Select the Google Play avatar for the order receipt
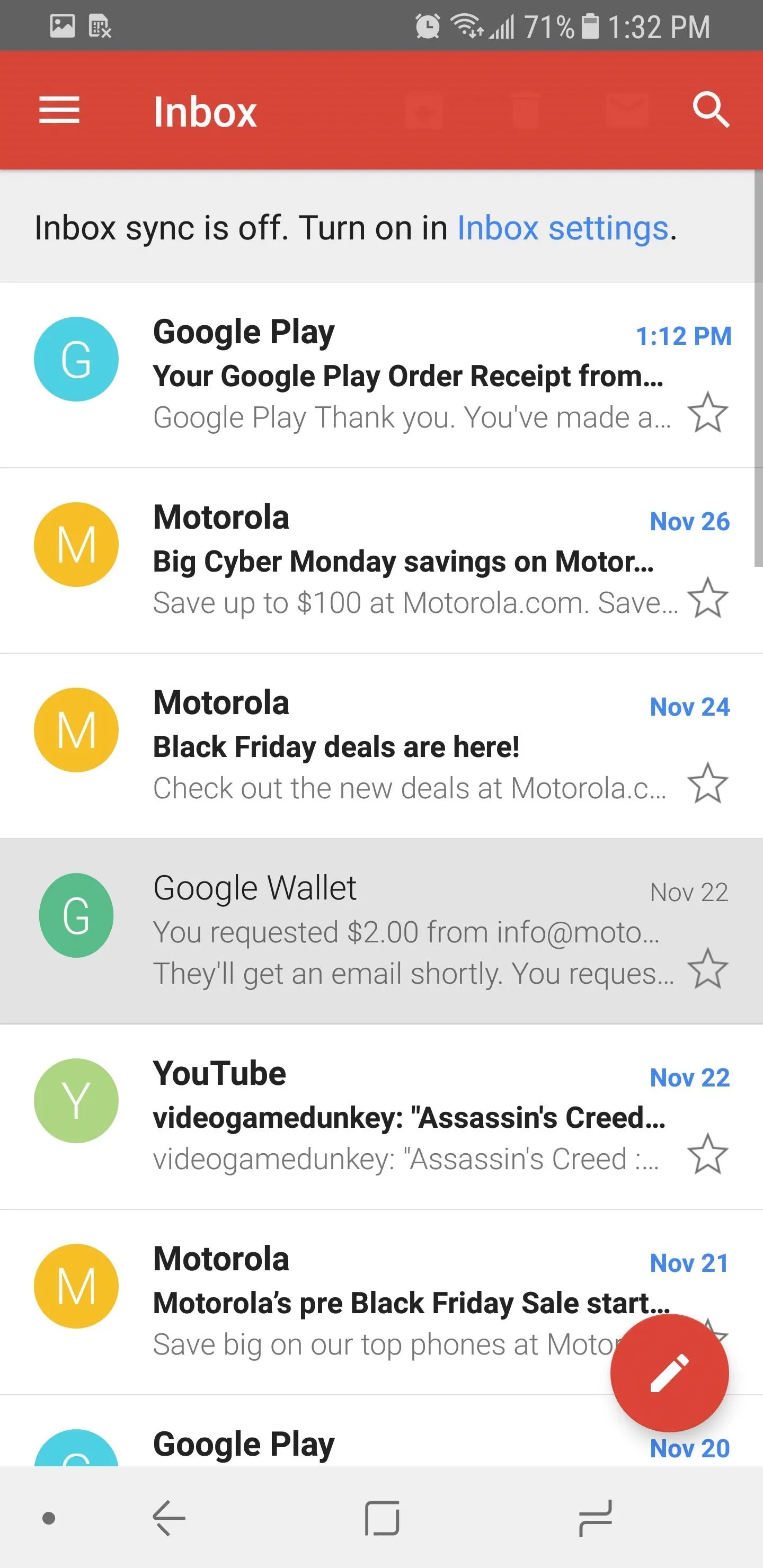The width and height of the screenshot is (763, 1568). pos(76,359)
